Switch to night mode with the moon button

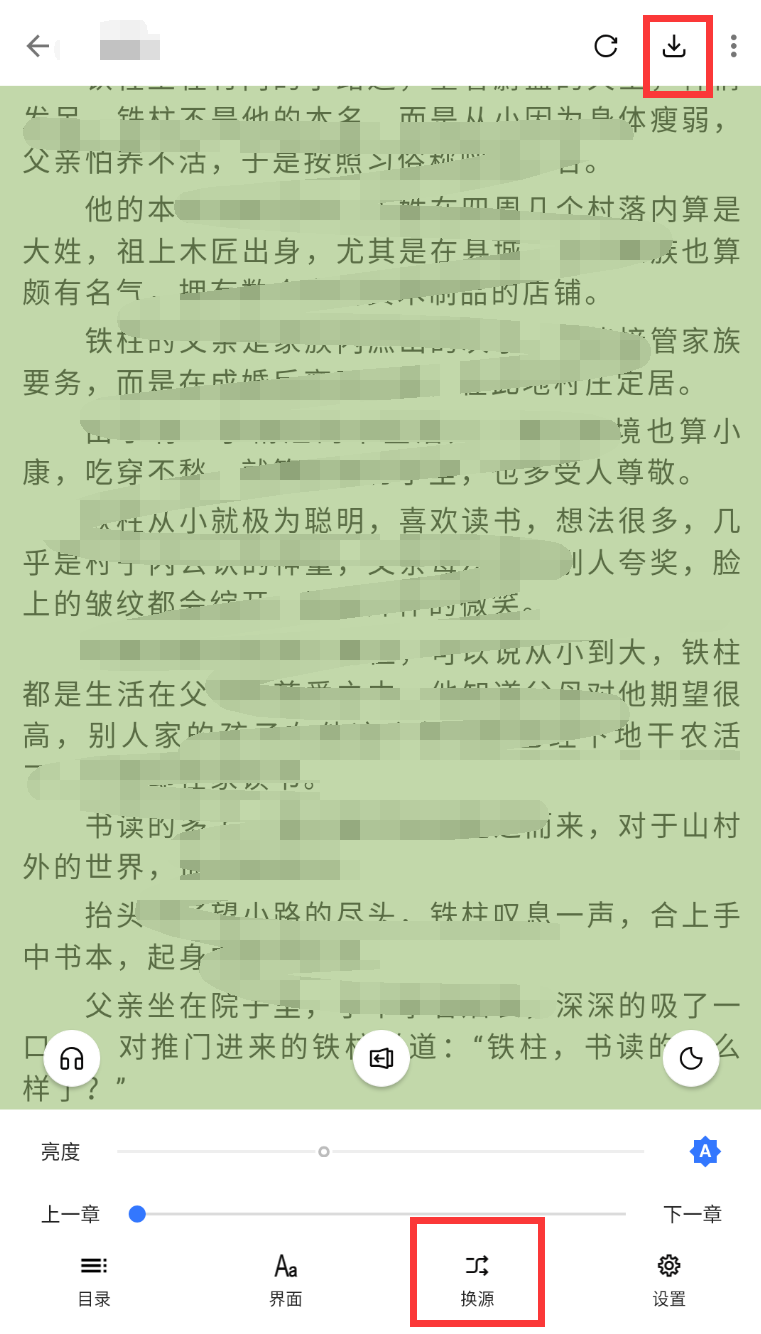(x=691, y=1058)
